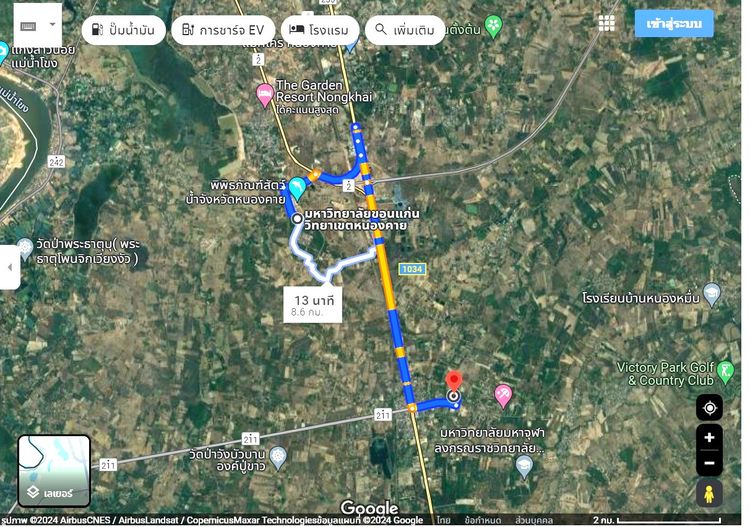Zoom out of the map
The width and height of the screenshot is (750, 527).
[709, 463]
